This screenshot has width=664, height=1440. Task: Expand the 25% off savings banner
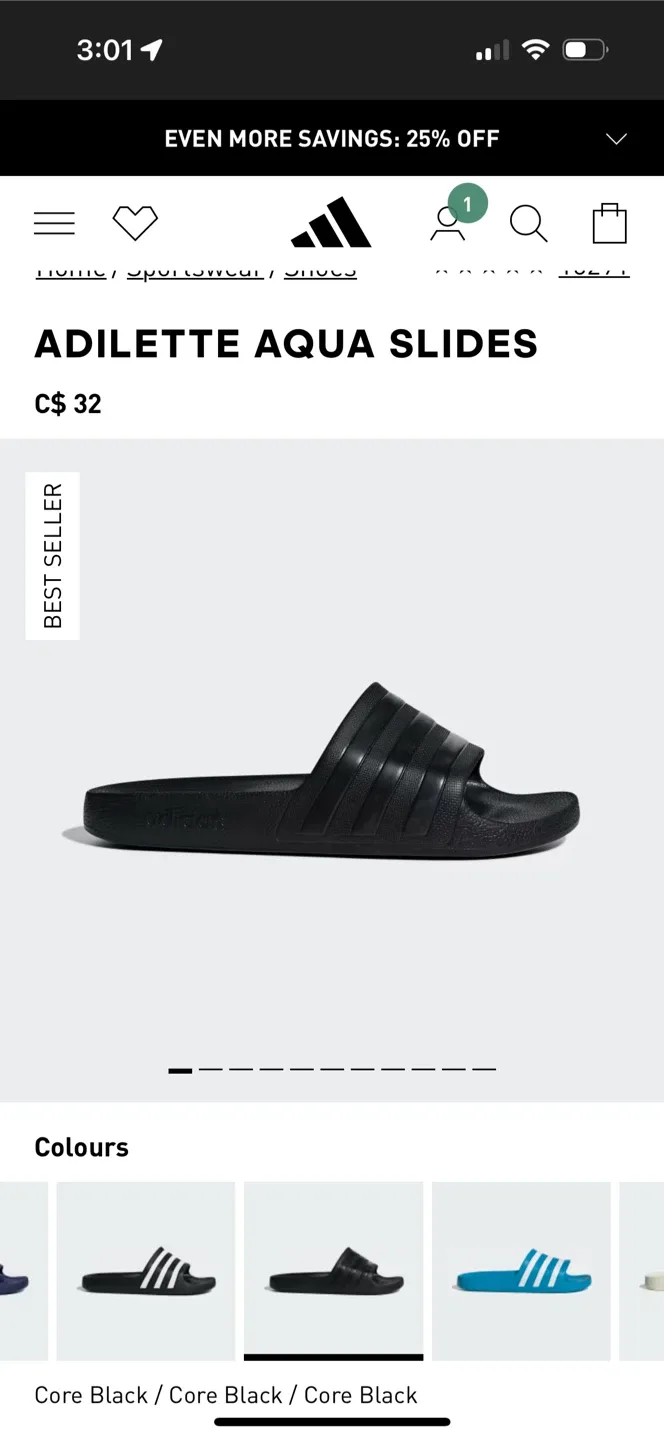[616, 139]
